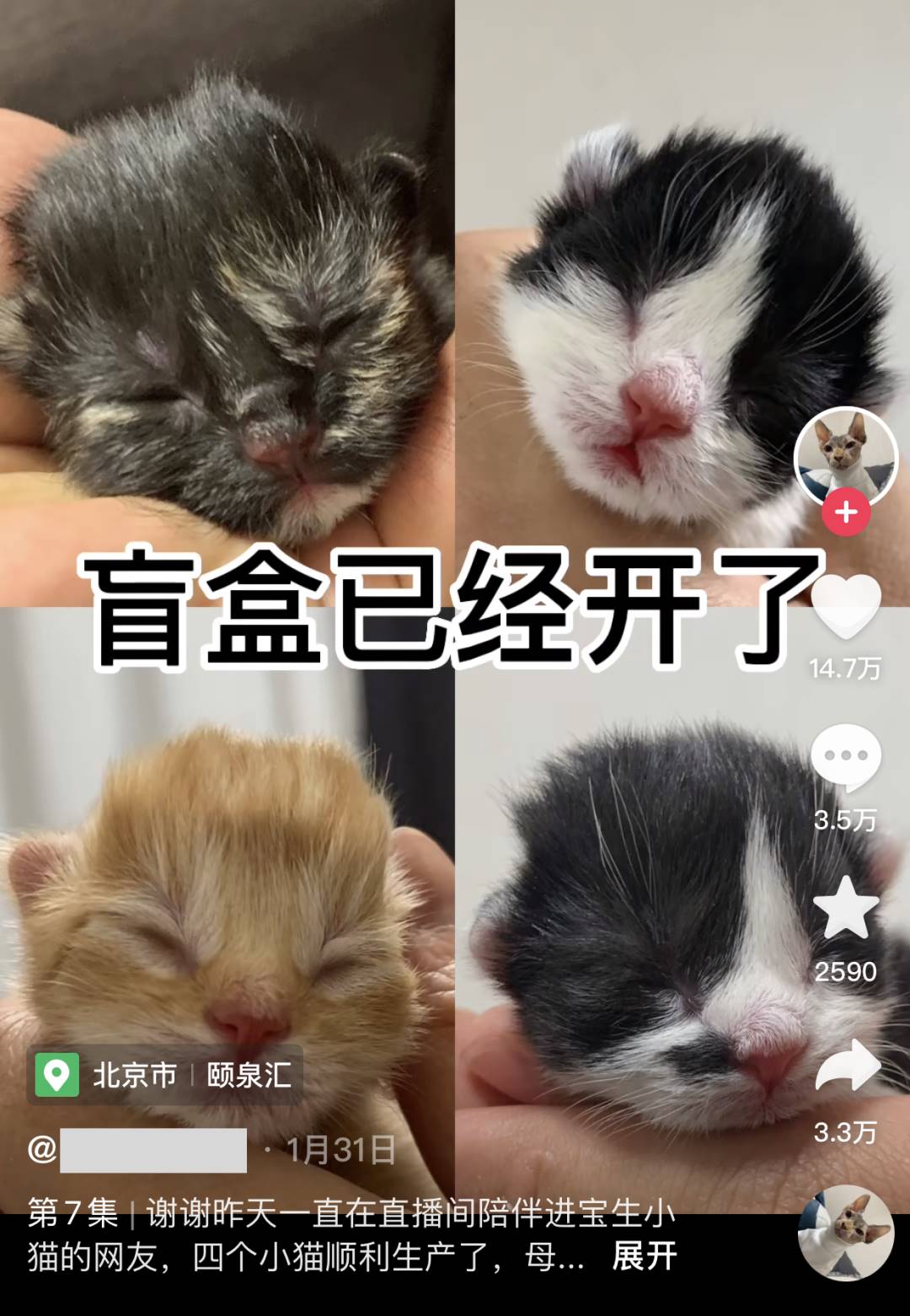Open the 北京市 颐泉汇 location tag
Viewport: 910px width, 1316px height.
[165, 1075]
